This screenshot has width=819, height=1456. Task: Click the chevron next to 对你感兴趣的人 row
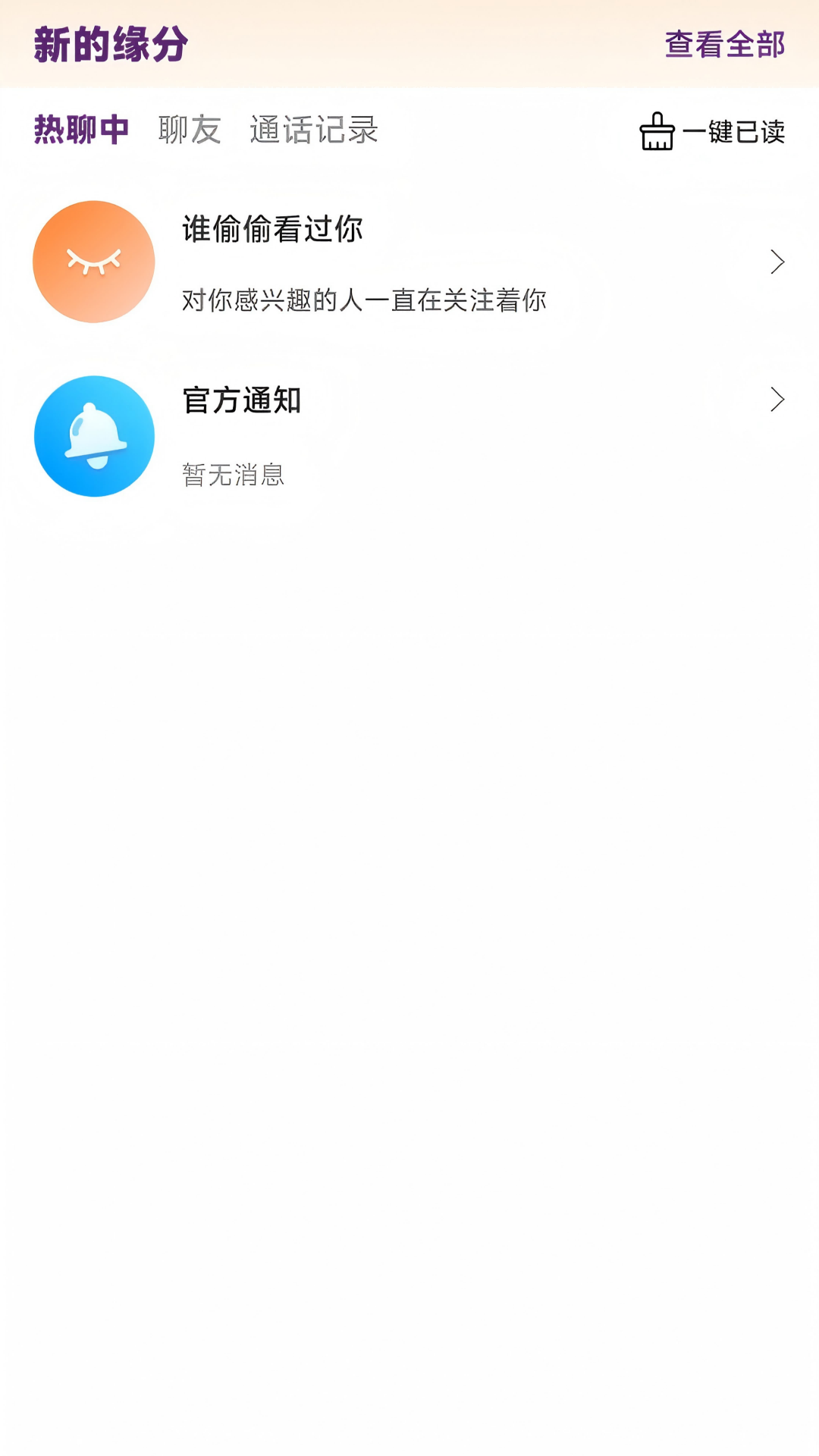(x=777, y=262)
